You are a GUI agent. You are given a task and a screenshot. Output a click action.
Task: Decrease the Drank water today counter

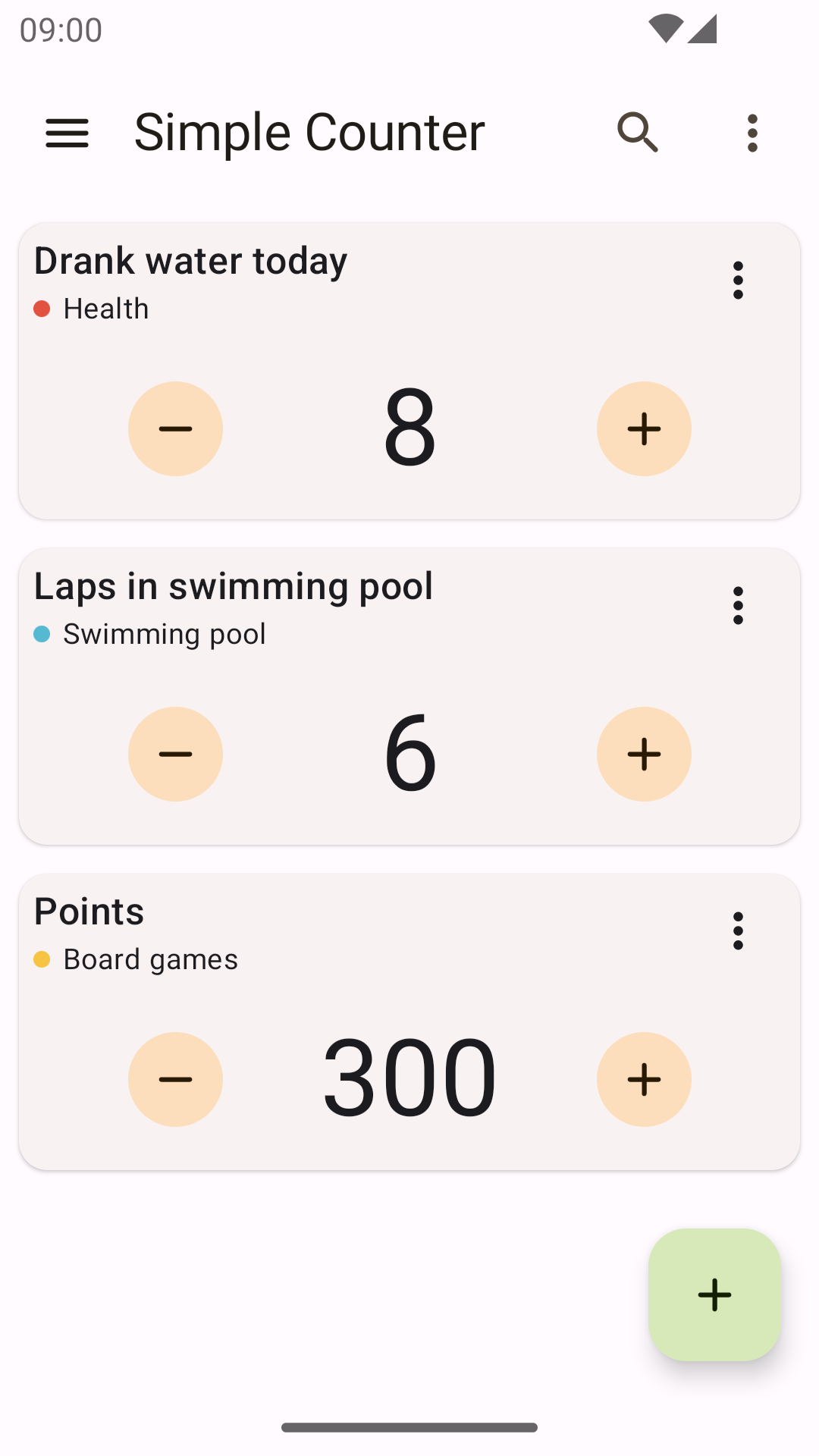pyautogui.click(x=175, y=428)
